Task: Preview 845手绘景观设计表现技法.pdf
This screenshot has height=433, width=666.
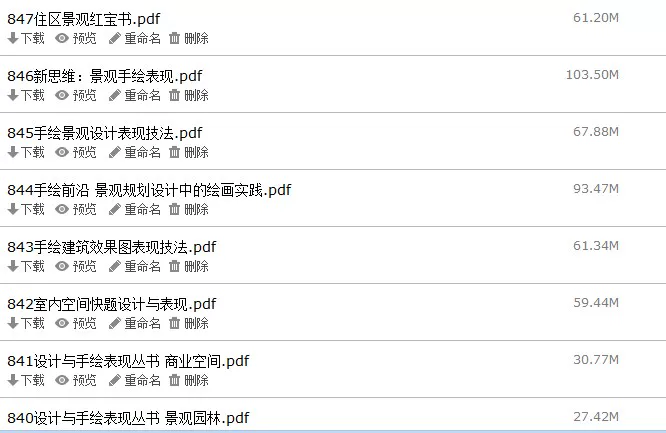Action: click(x=76, y=152)
